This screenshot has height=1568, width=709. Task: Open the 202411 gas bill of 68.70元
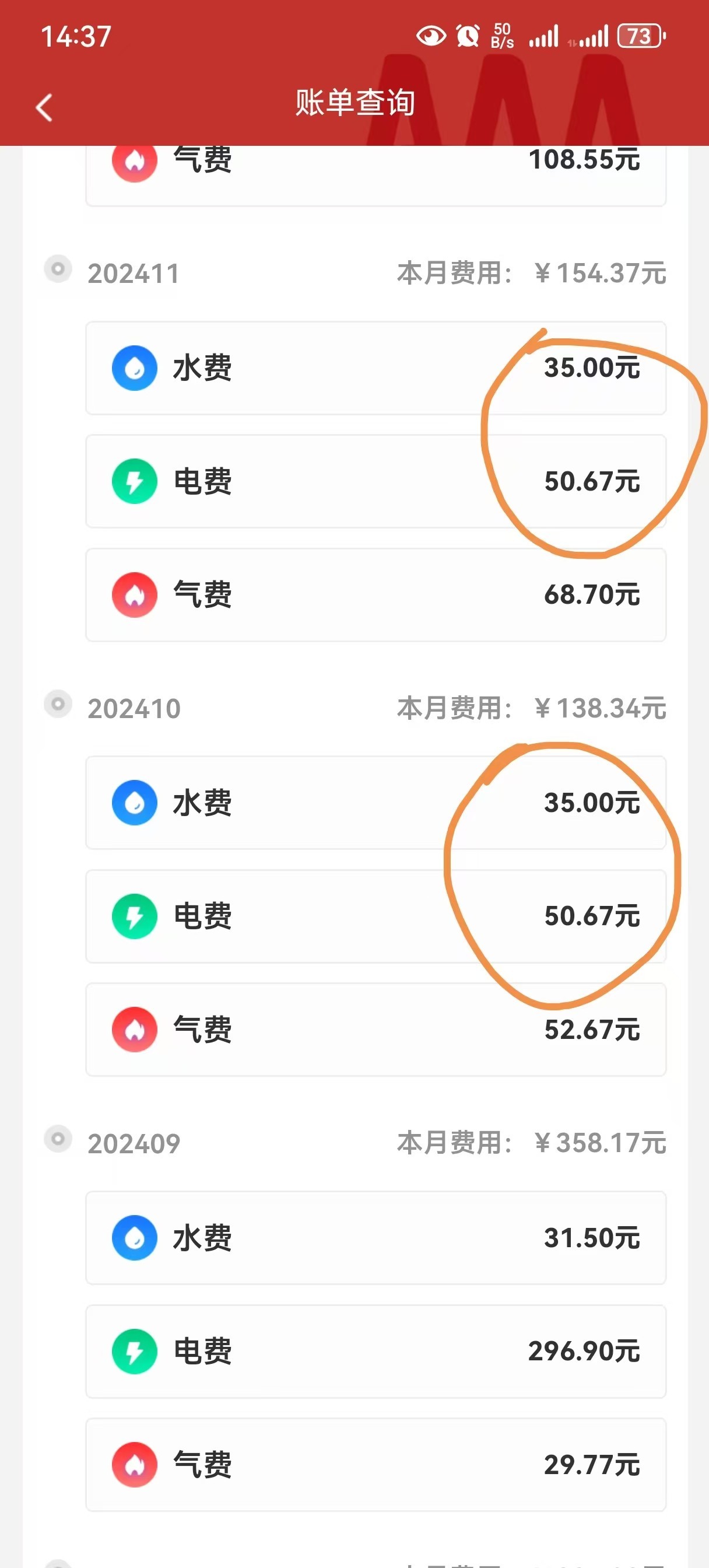[x=375, y=594]
